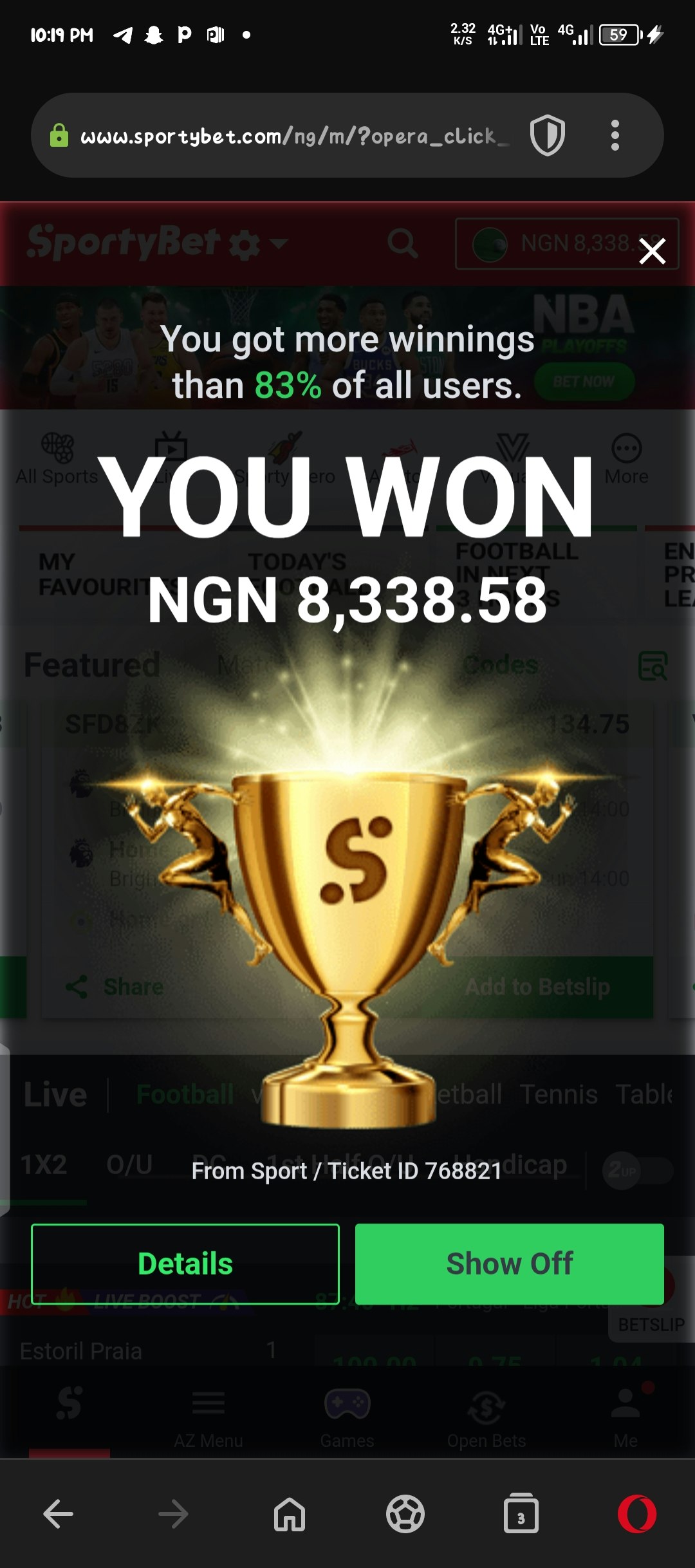The image size is (695, 1568).
Task: Open the browser tabs switcher
Action: point(521,1514)
